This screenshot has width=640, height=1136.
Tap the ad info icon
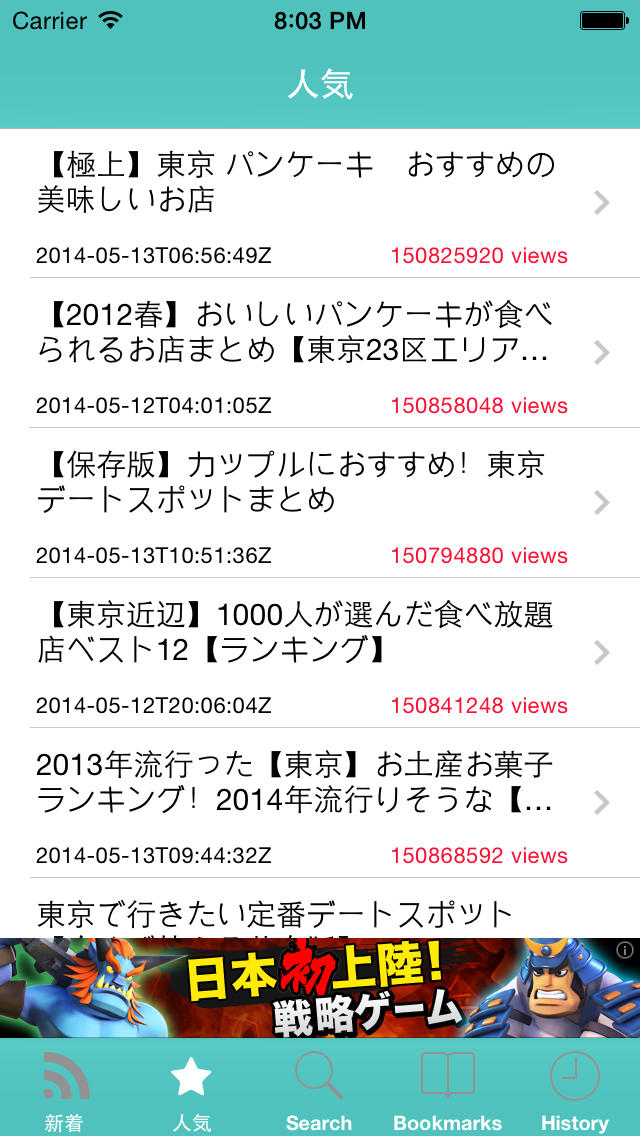tap(624, 950)
